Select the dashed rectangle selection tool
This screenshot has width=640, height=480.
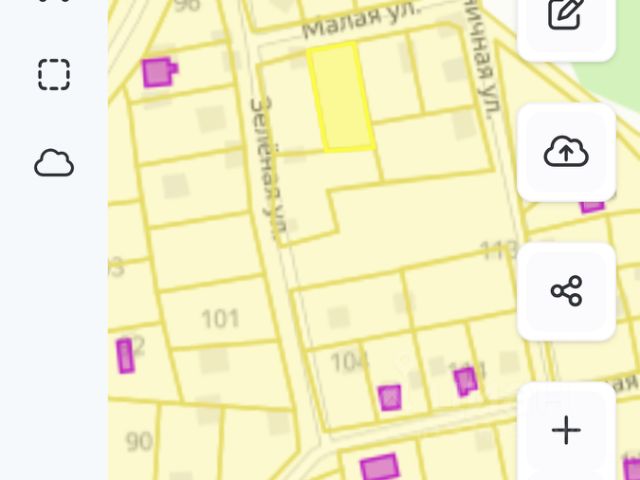(54, 75)
